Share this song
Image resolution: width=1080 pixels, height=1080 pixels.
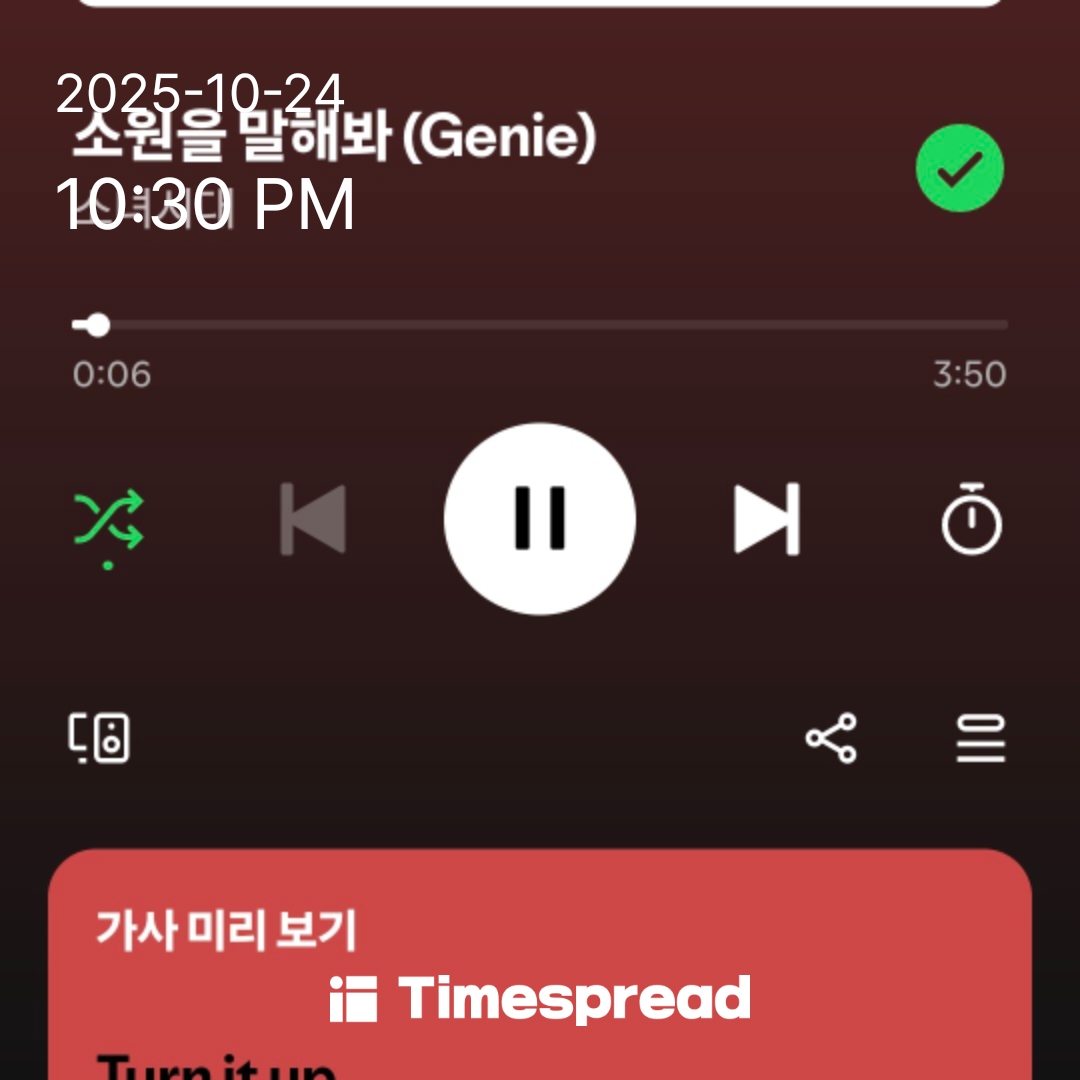pos(831,739)
